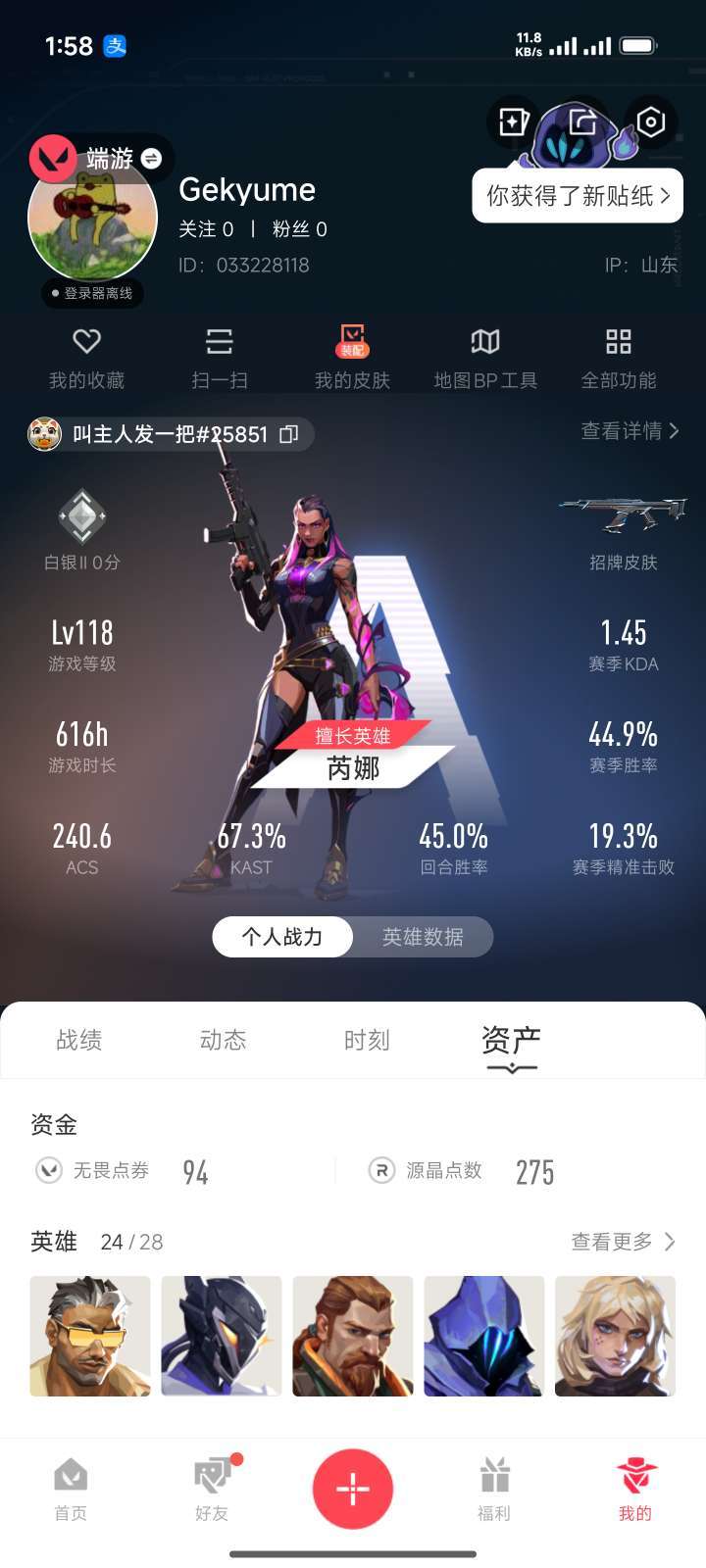Open 我的皮肤 skins
The height and width of the screenshot is (1568, 706).
pos(352,358)
